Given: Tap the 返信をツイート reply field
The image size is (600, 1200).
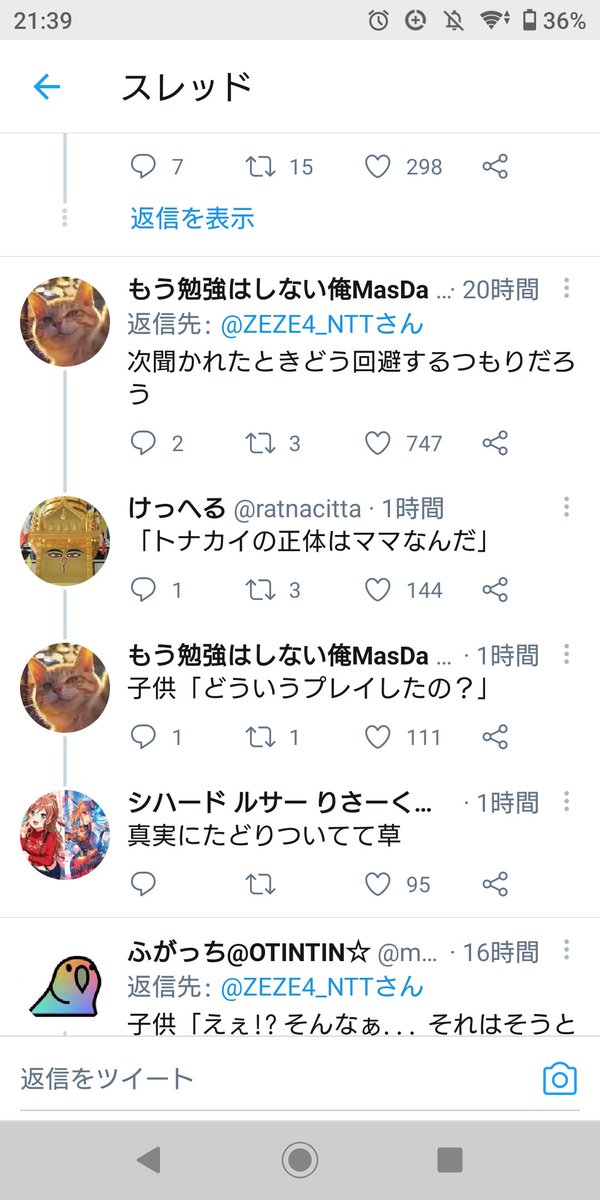Looking at the screenshot, I should click(x=270, y=1078).
